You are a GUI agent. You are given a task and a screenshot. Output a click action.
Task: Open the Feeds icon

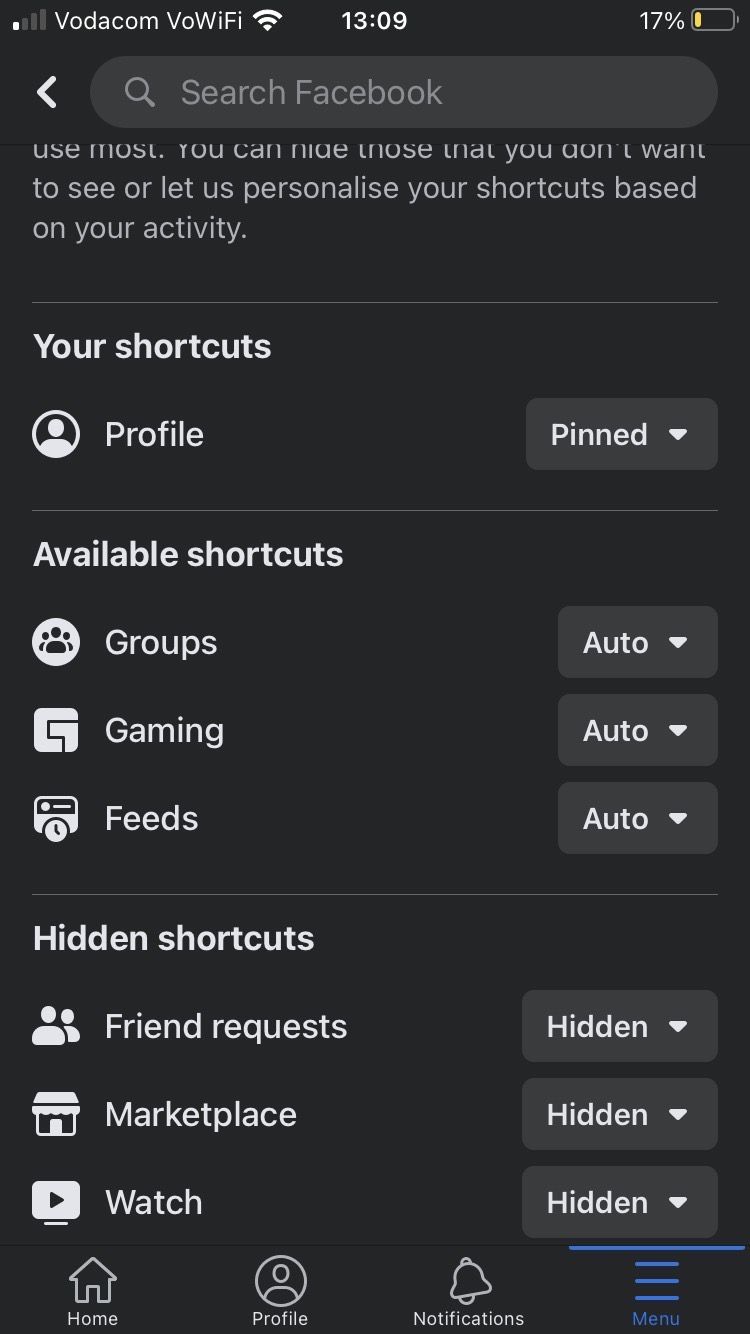tap(56, 818)
